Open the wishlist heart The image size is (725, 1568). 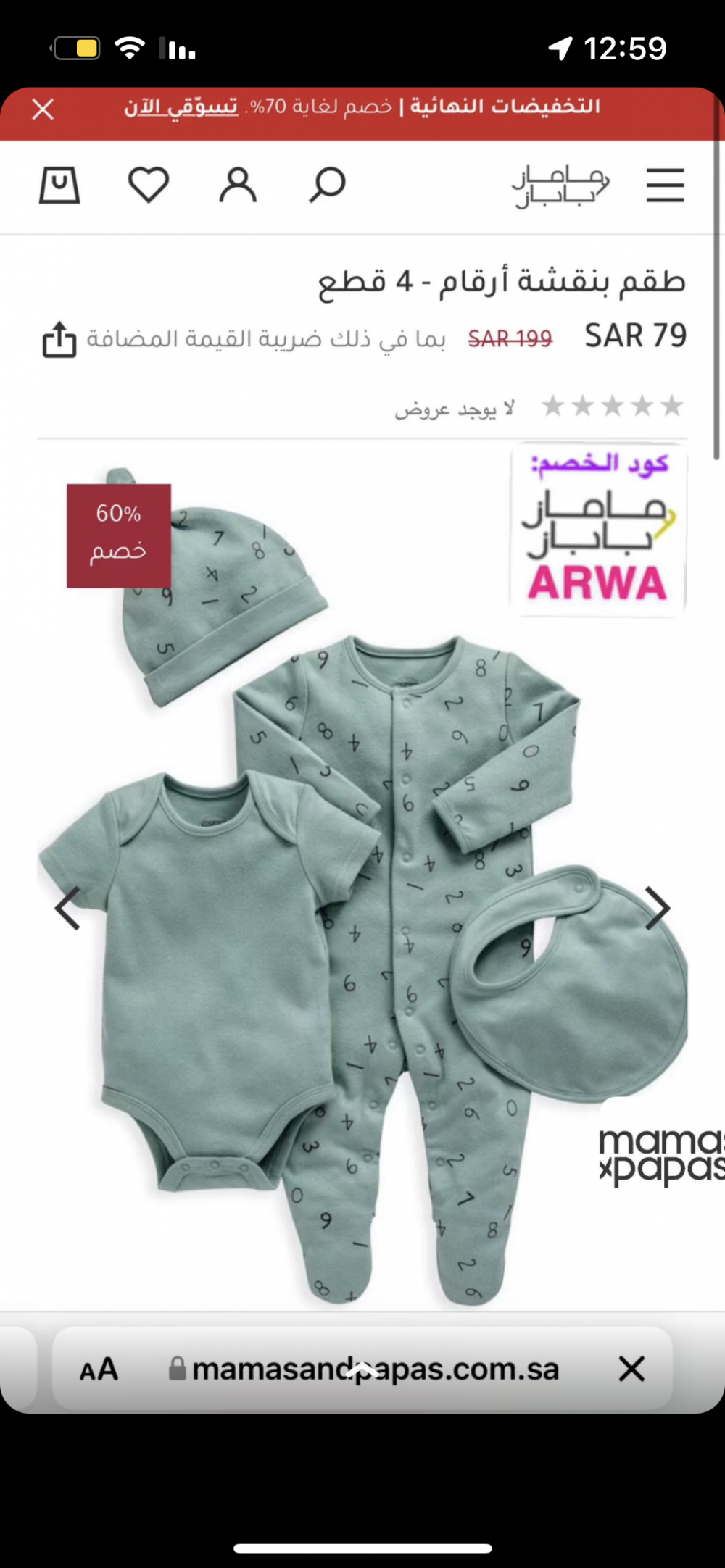pos(149,185)
